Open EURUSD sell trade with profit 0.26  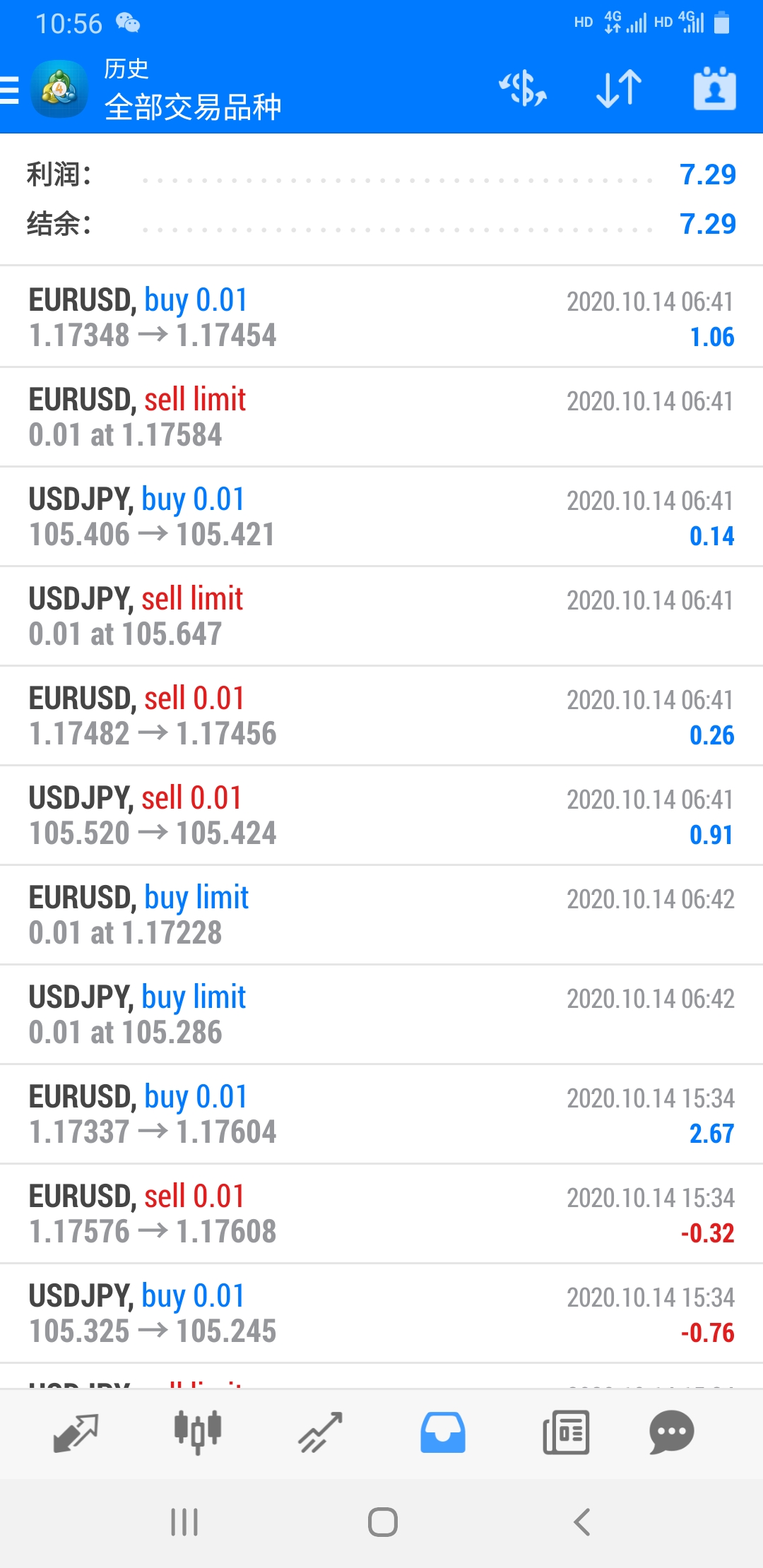click(x=381, y=715)
